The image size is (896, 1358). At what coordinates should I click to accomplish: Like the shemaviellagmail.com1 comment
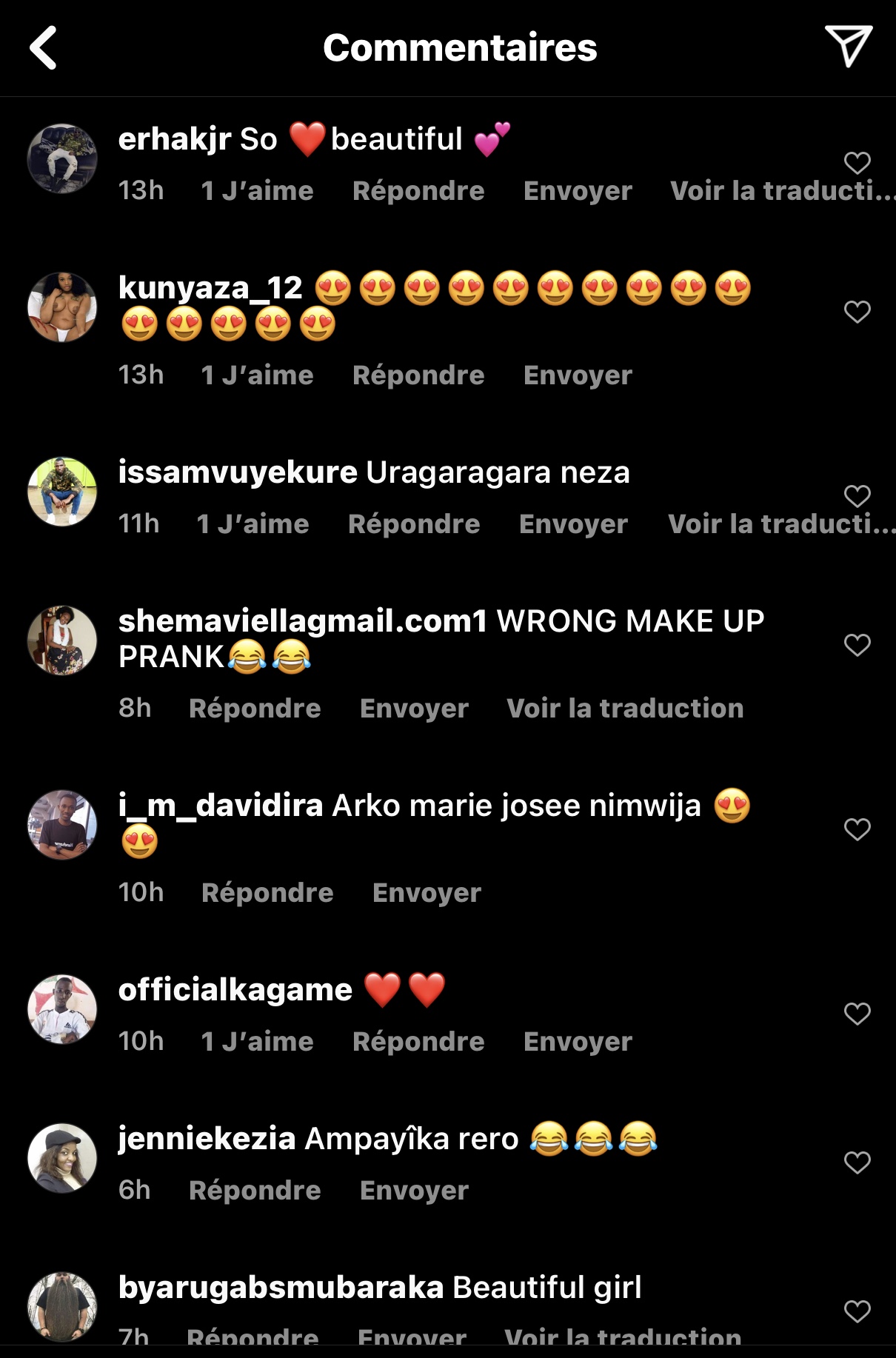click(x=857, y=645)
